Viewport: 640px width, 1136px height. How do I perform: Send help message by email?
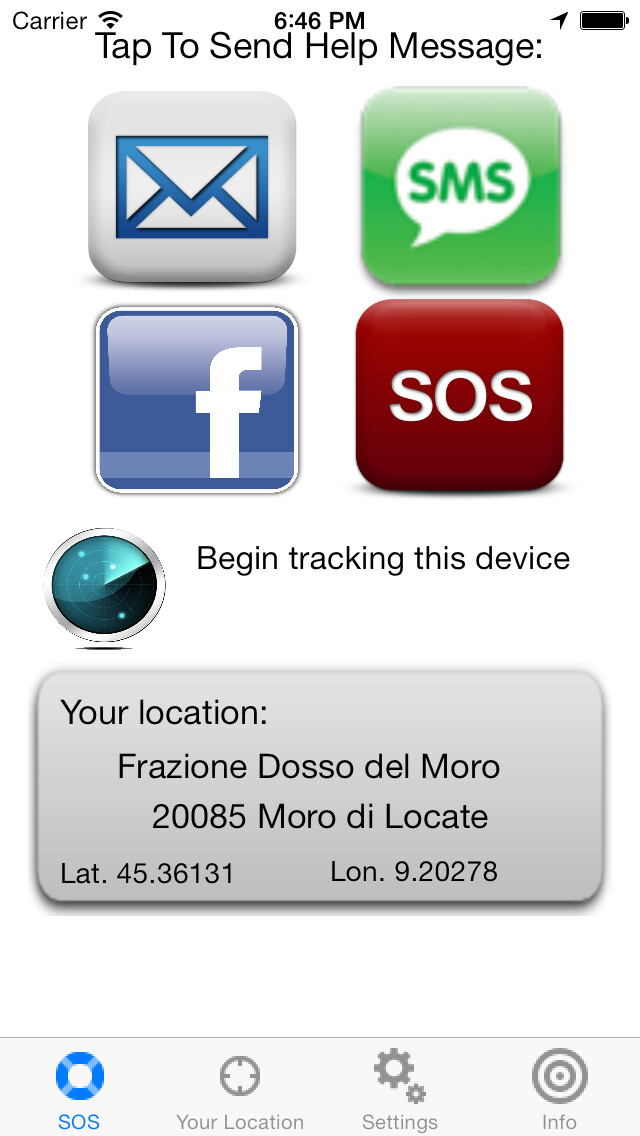192,186
